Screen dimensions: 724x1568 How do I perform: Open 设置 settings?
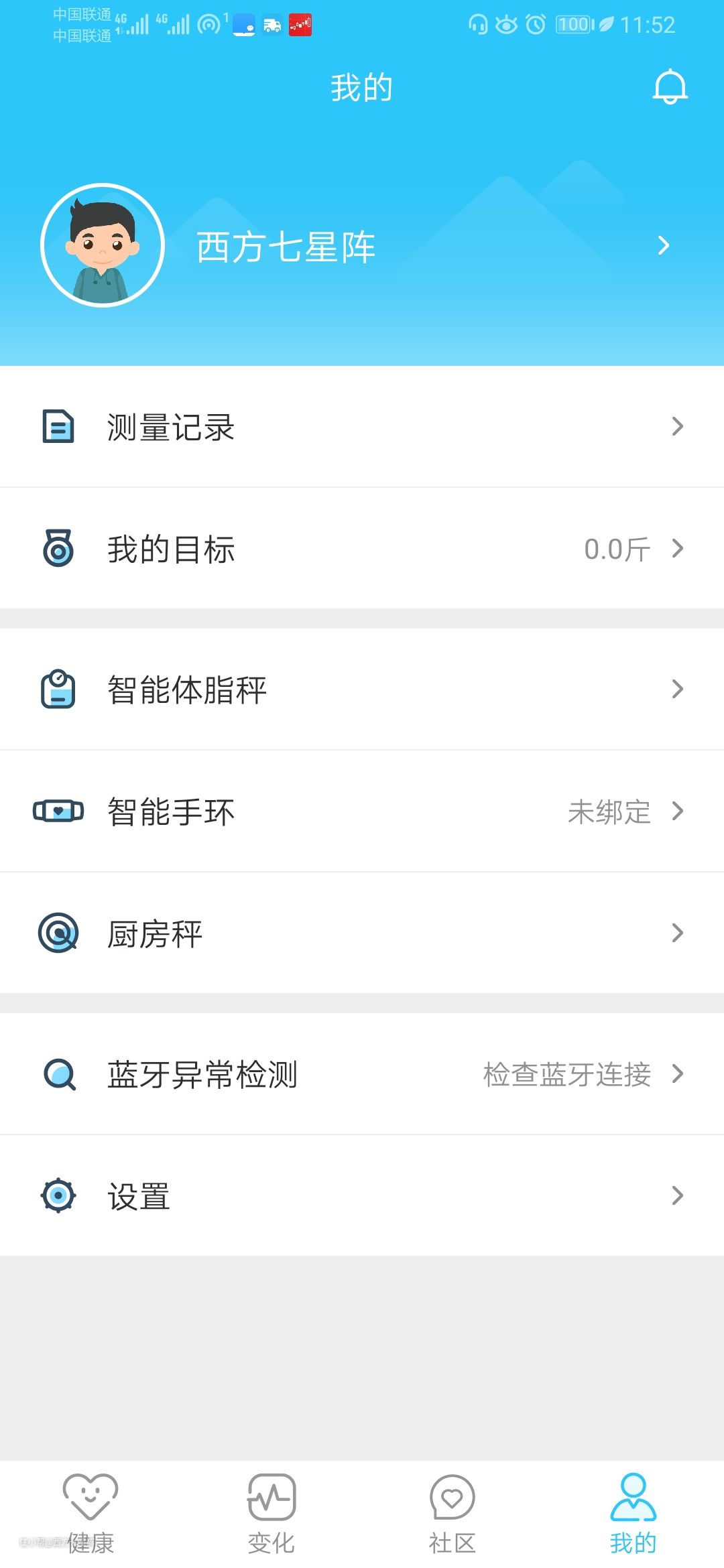(x=362, y=1196)
